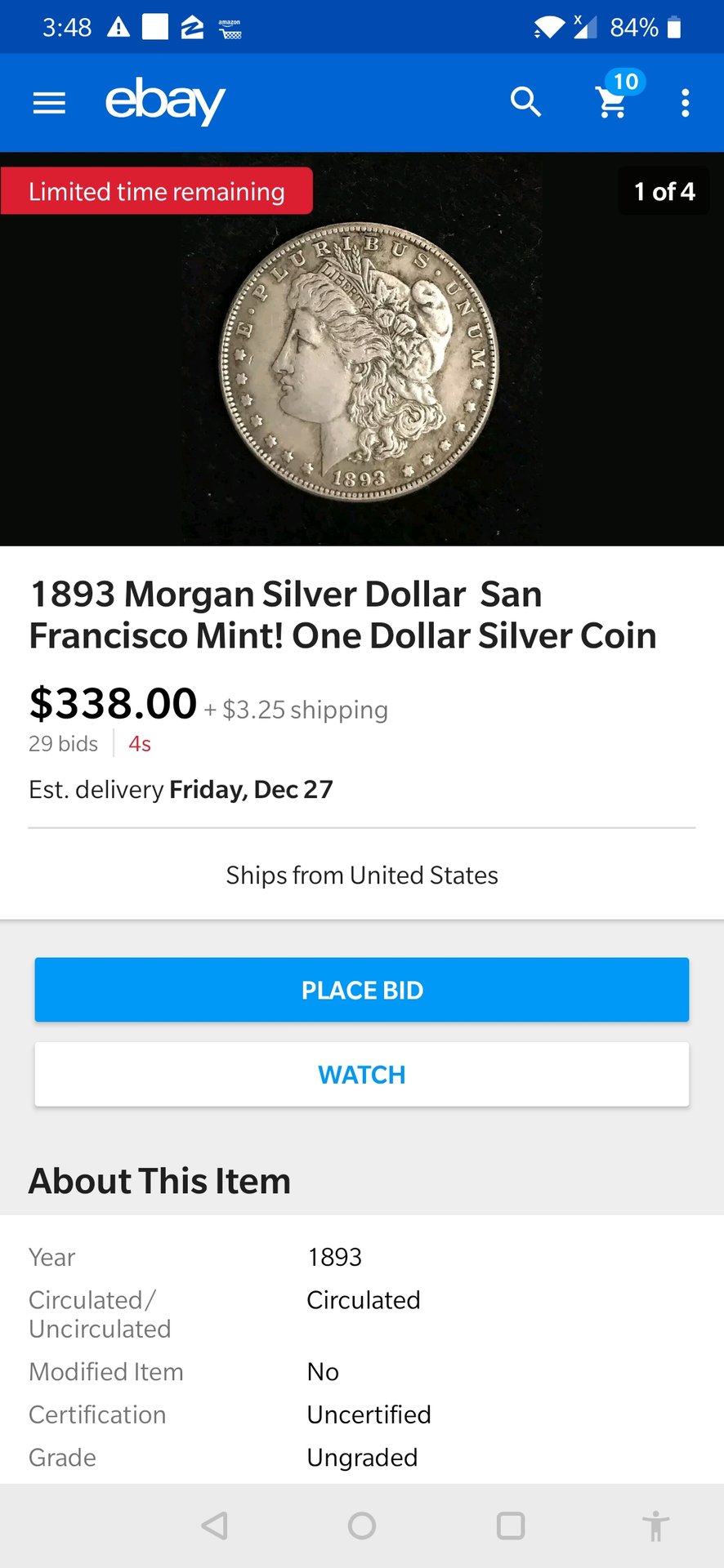Open the overflow menu

pyautogui.click(x=685, y=103)
